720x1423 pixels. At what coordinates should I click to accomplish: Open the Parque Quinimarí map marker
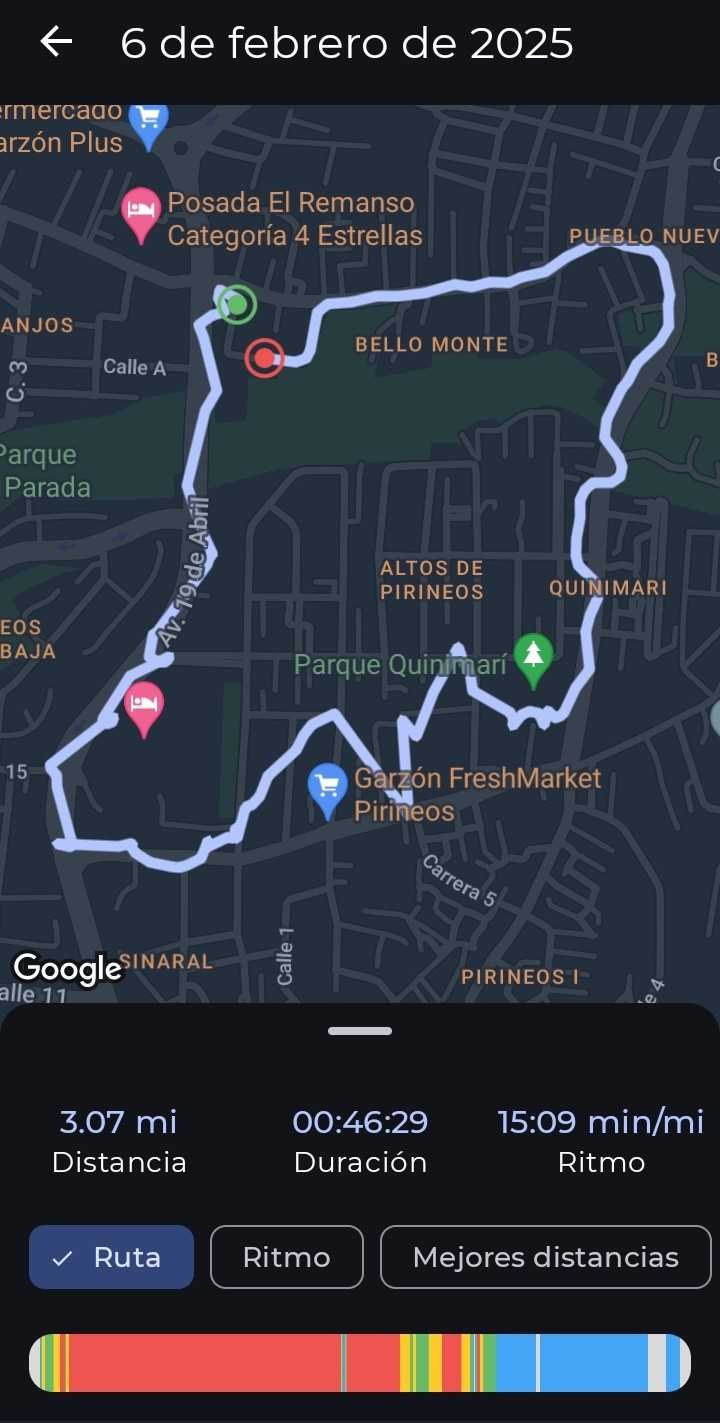click(x=533, y=660)
